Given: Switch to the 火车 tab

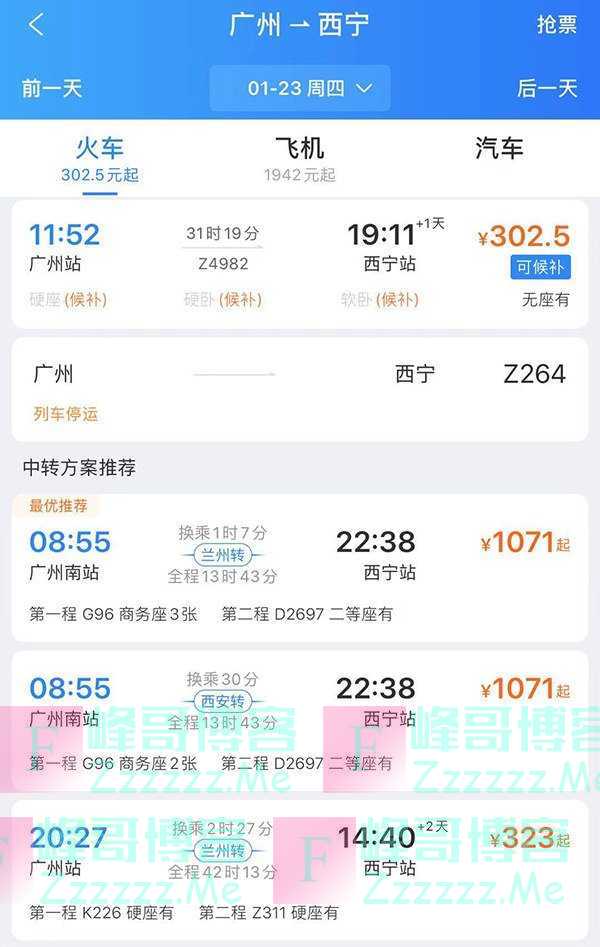Looking at the screenshot, I should click(x=100, y=158).
